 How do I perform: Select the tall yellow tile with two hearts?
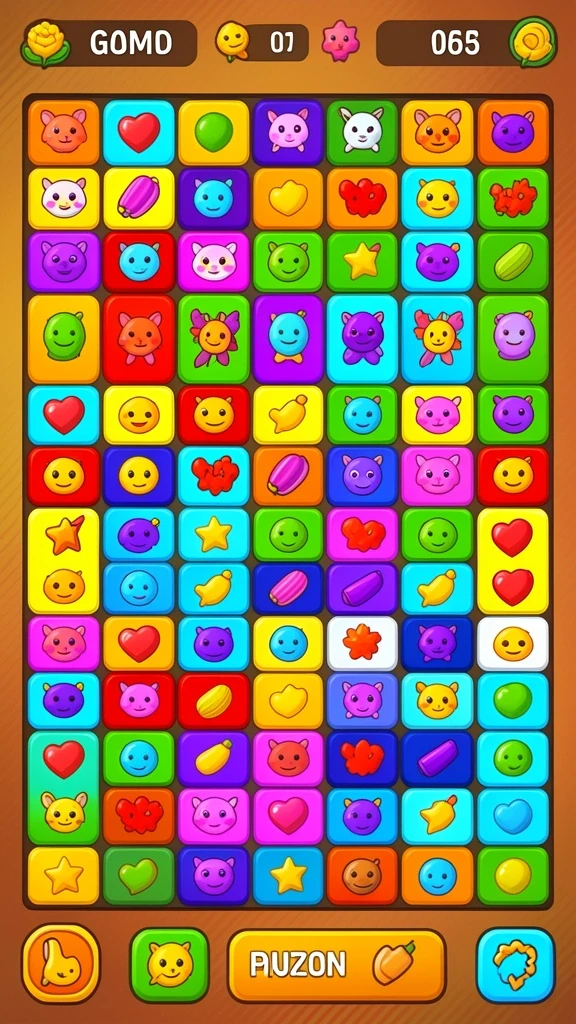click(x=513, y=561)
